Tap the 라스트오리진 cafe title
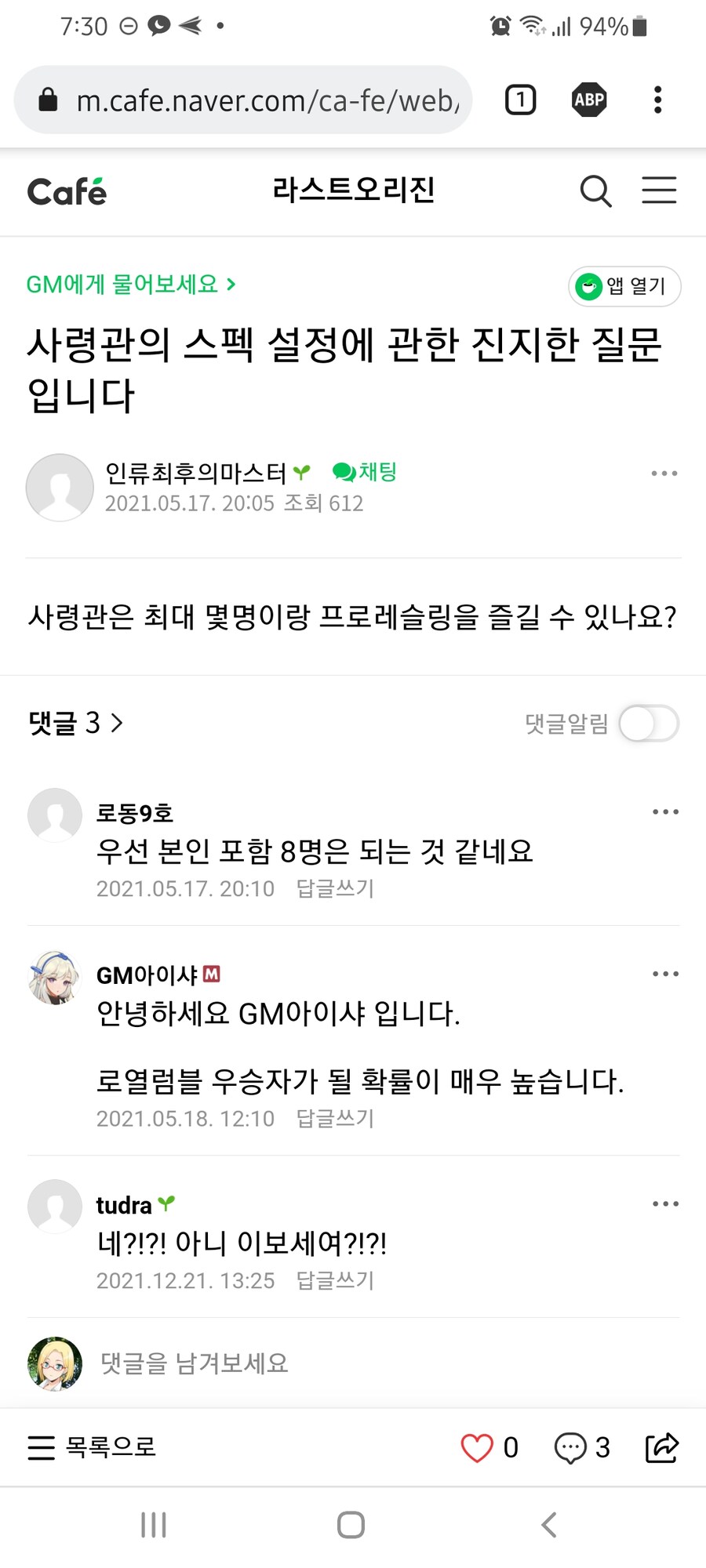The width and height of the screenshot is (706, 1568). 355,189
